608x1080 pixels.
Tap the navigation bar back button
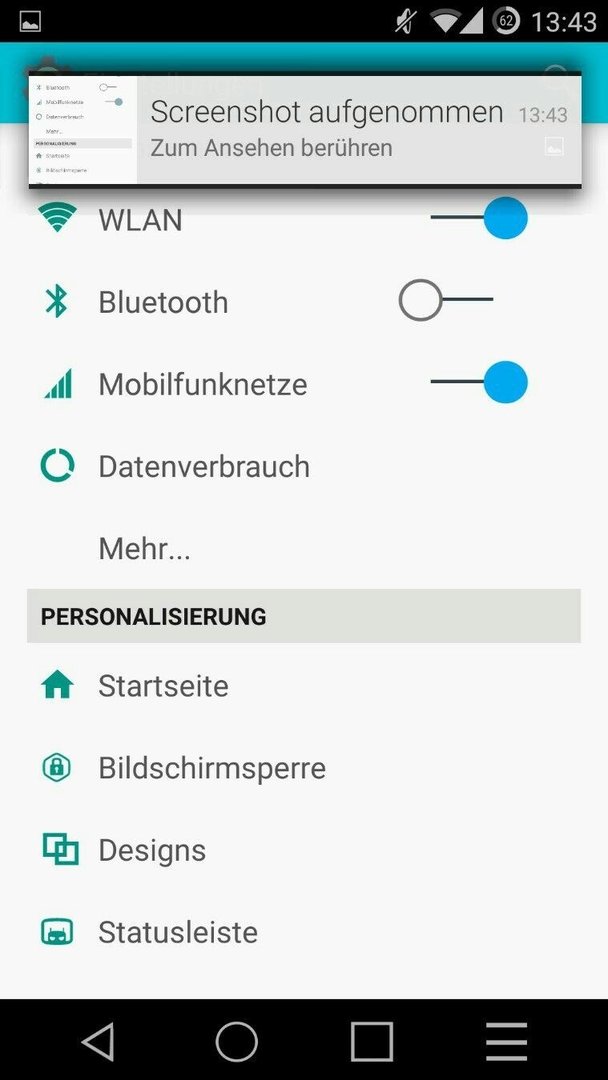98,1041
